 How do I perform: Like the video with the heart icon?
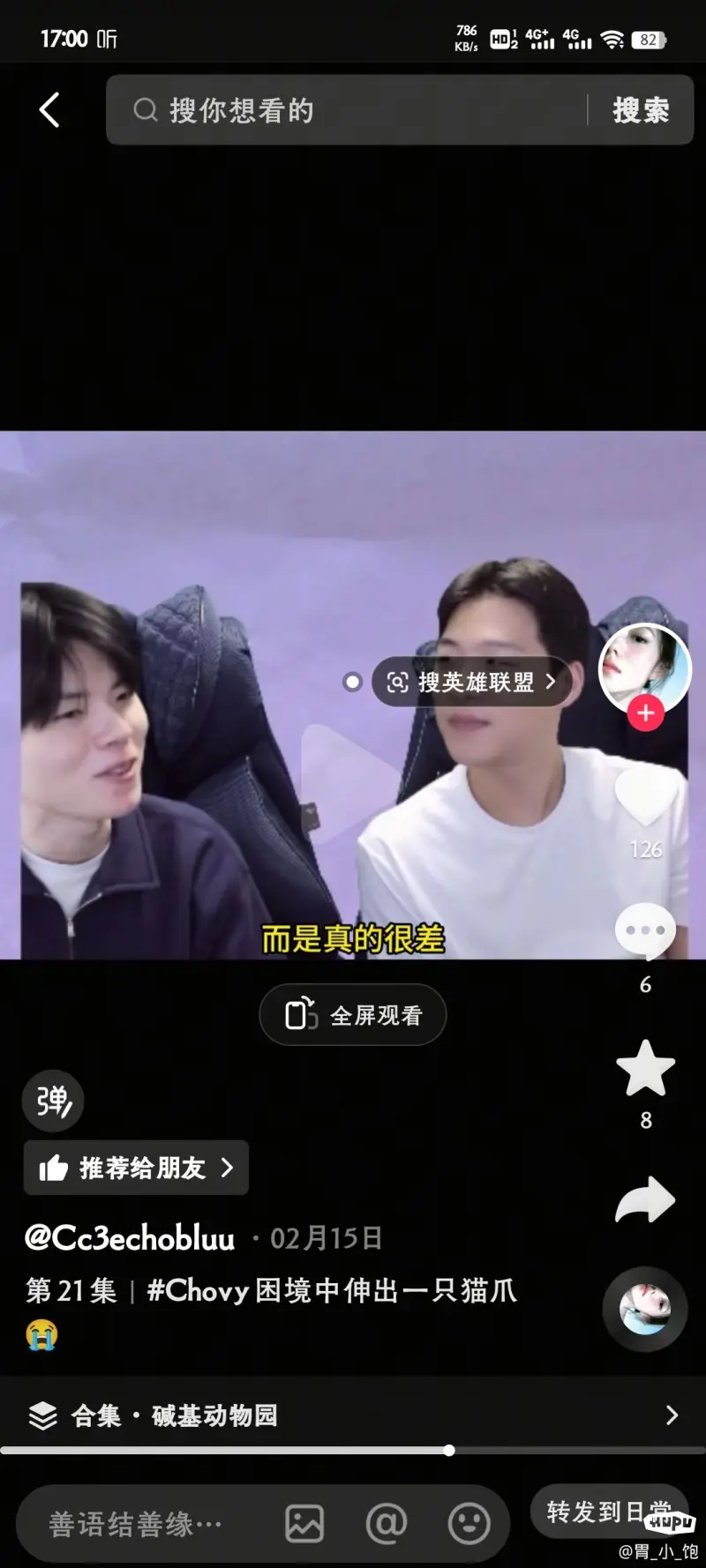645,798
